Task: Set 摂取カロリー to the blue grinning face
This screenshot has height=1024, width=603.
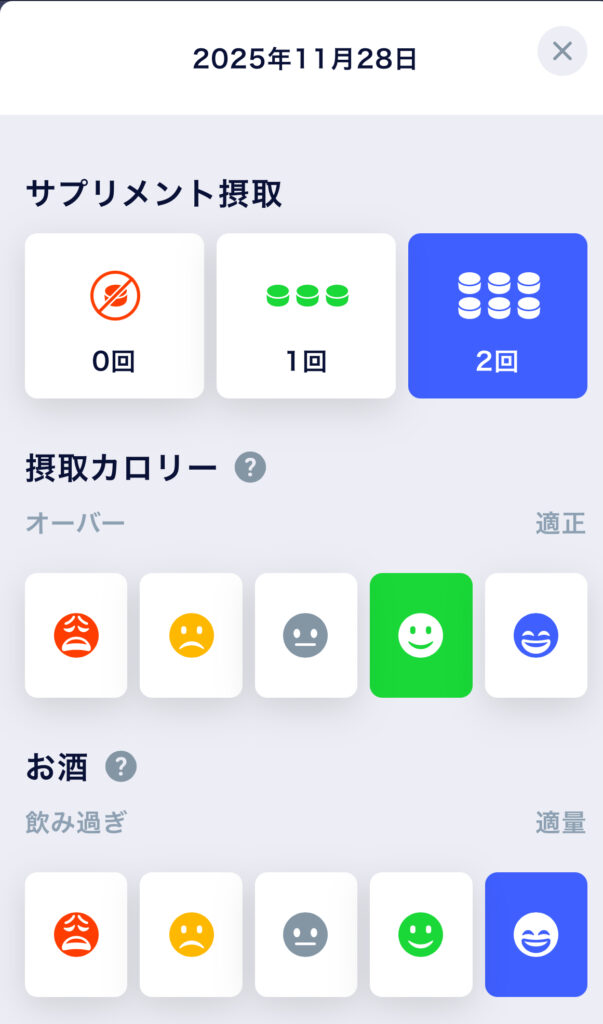Action: coord(536,635)
